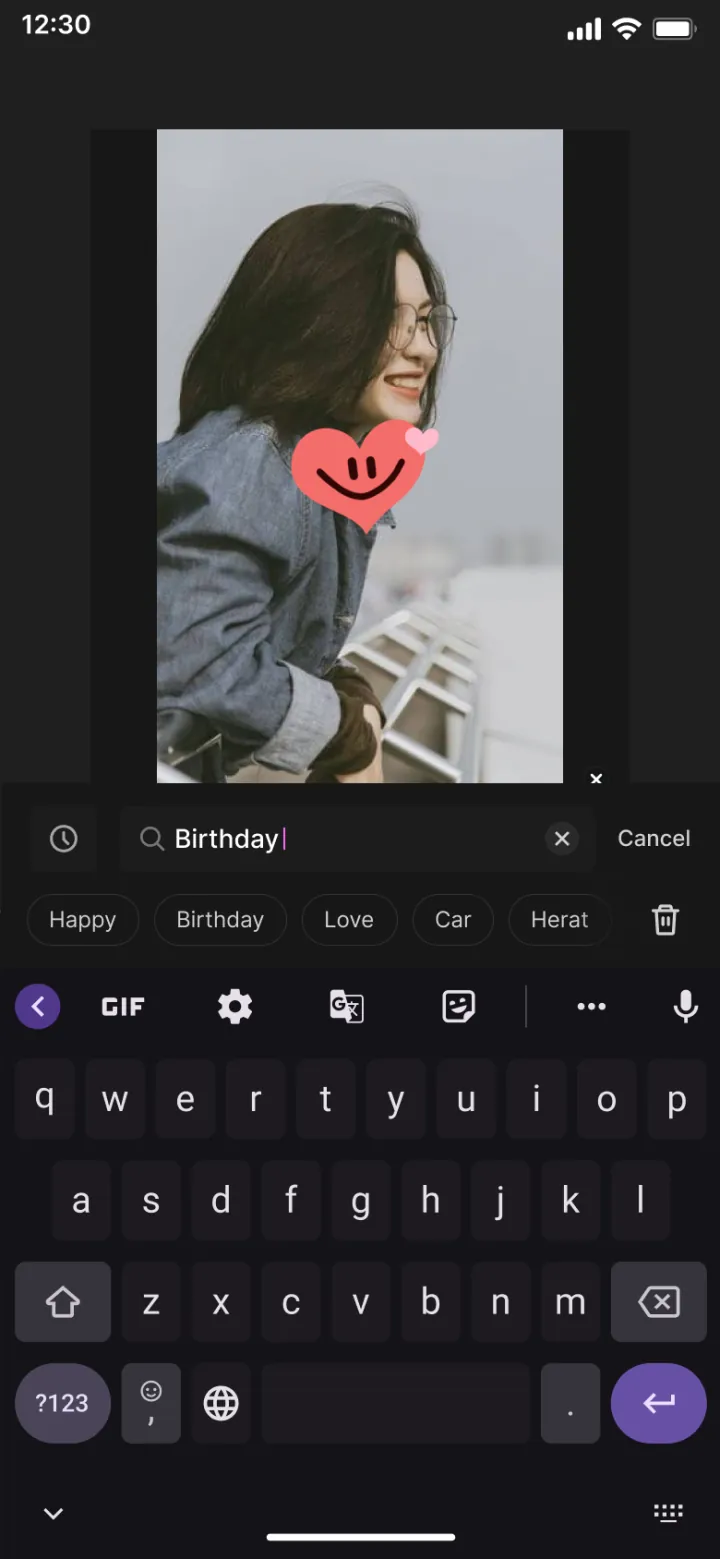Viewport: 720px width, 1559px height.
Task: Choose the Birthday suggestion chip
Action: coord(220,920)
